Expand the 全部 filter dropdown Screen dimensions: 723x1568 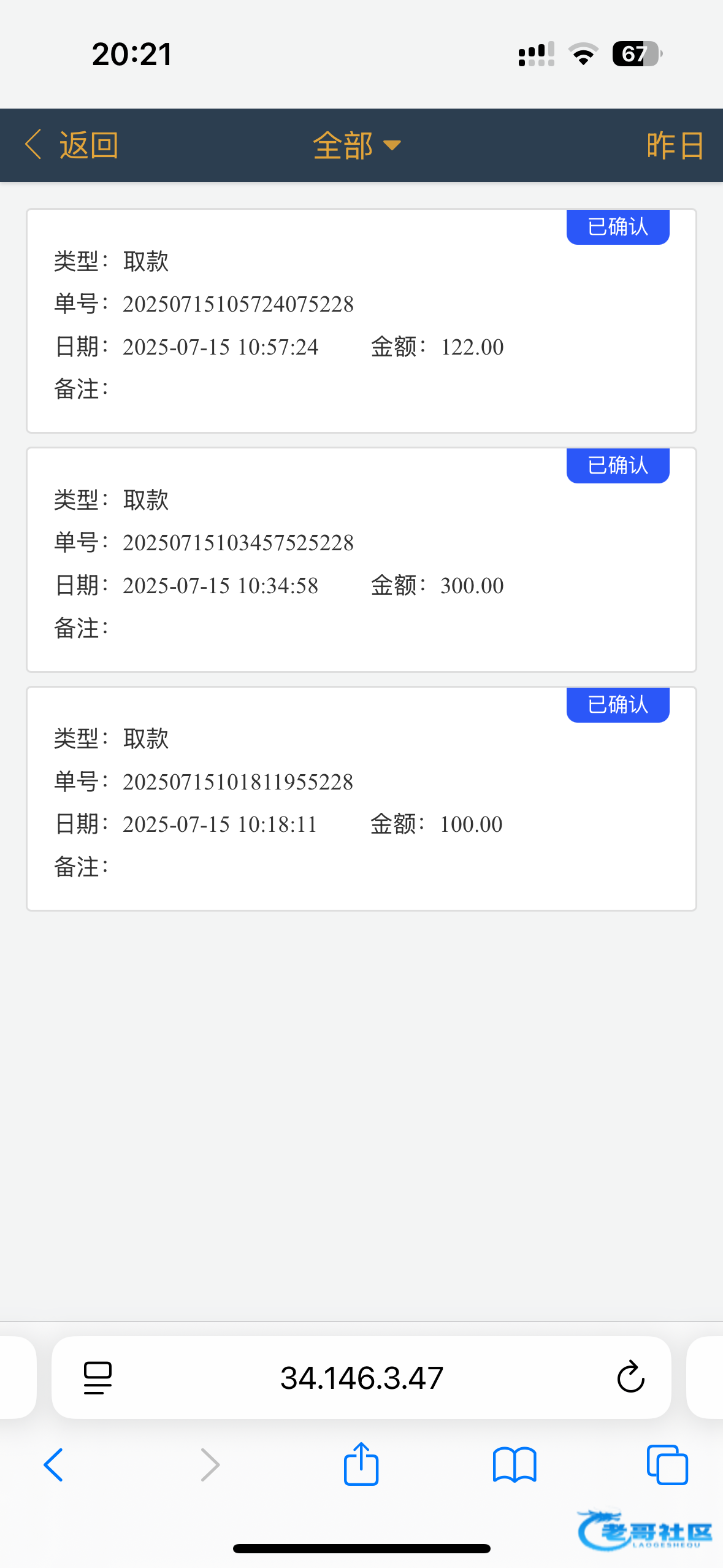pos(356,145)
